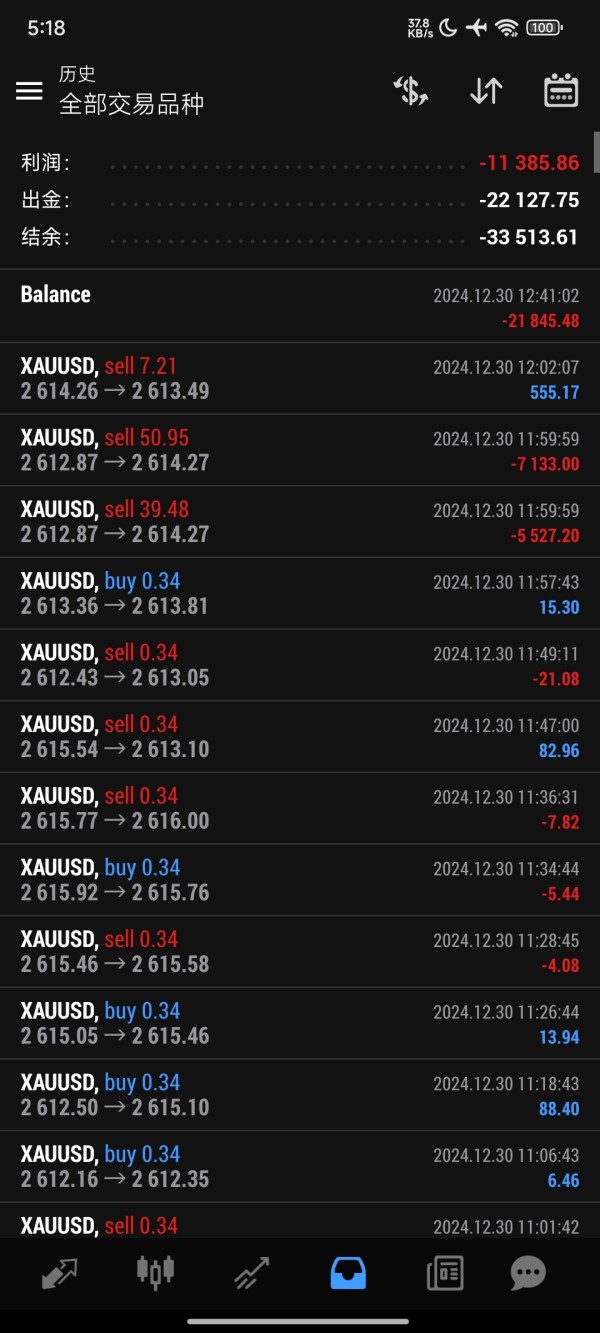Switch to the chat Messages tab
Screen dimensions: 600x1333
coord(528,1272)
